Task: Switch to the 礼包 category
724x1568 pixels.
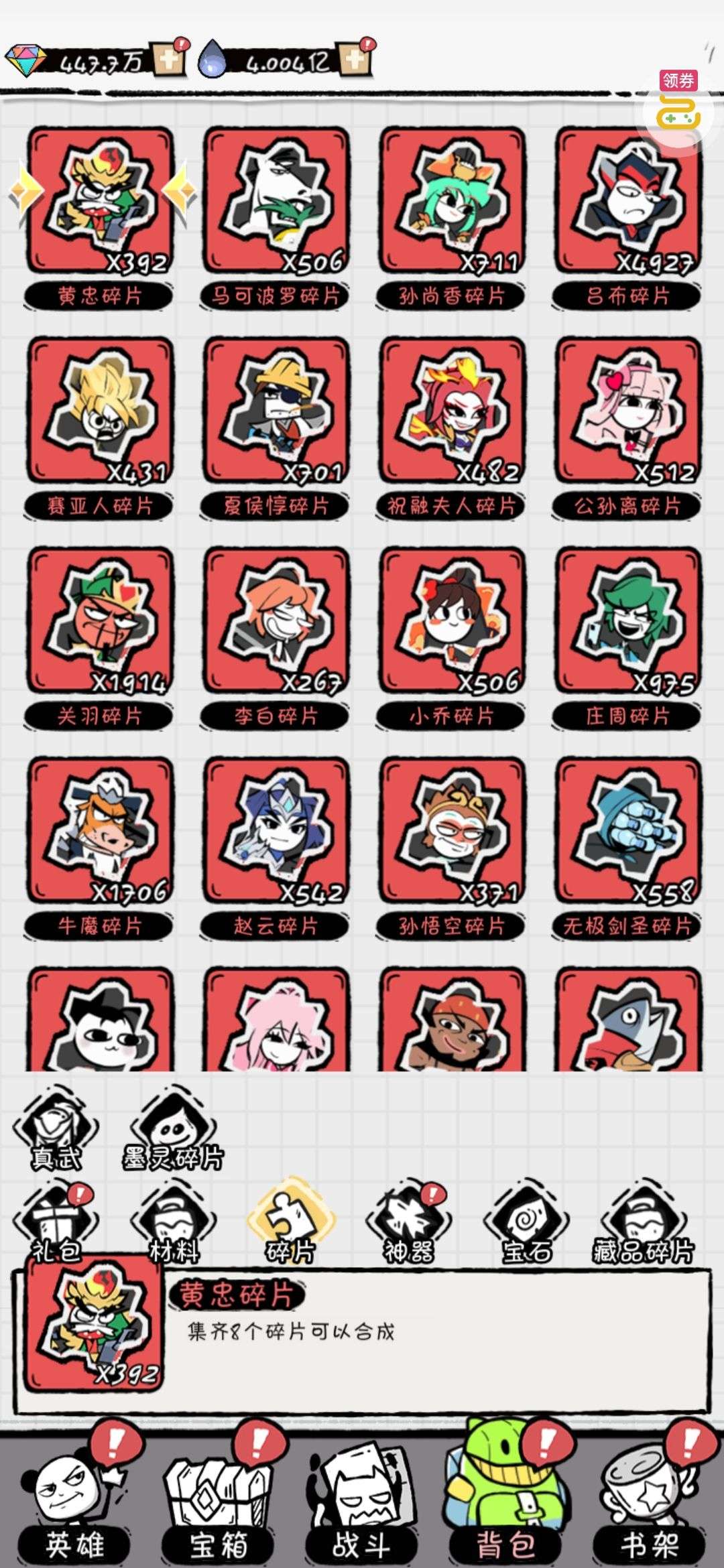Action: pyautogui.click(x=56, y=1226)
